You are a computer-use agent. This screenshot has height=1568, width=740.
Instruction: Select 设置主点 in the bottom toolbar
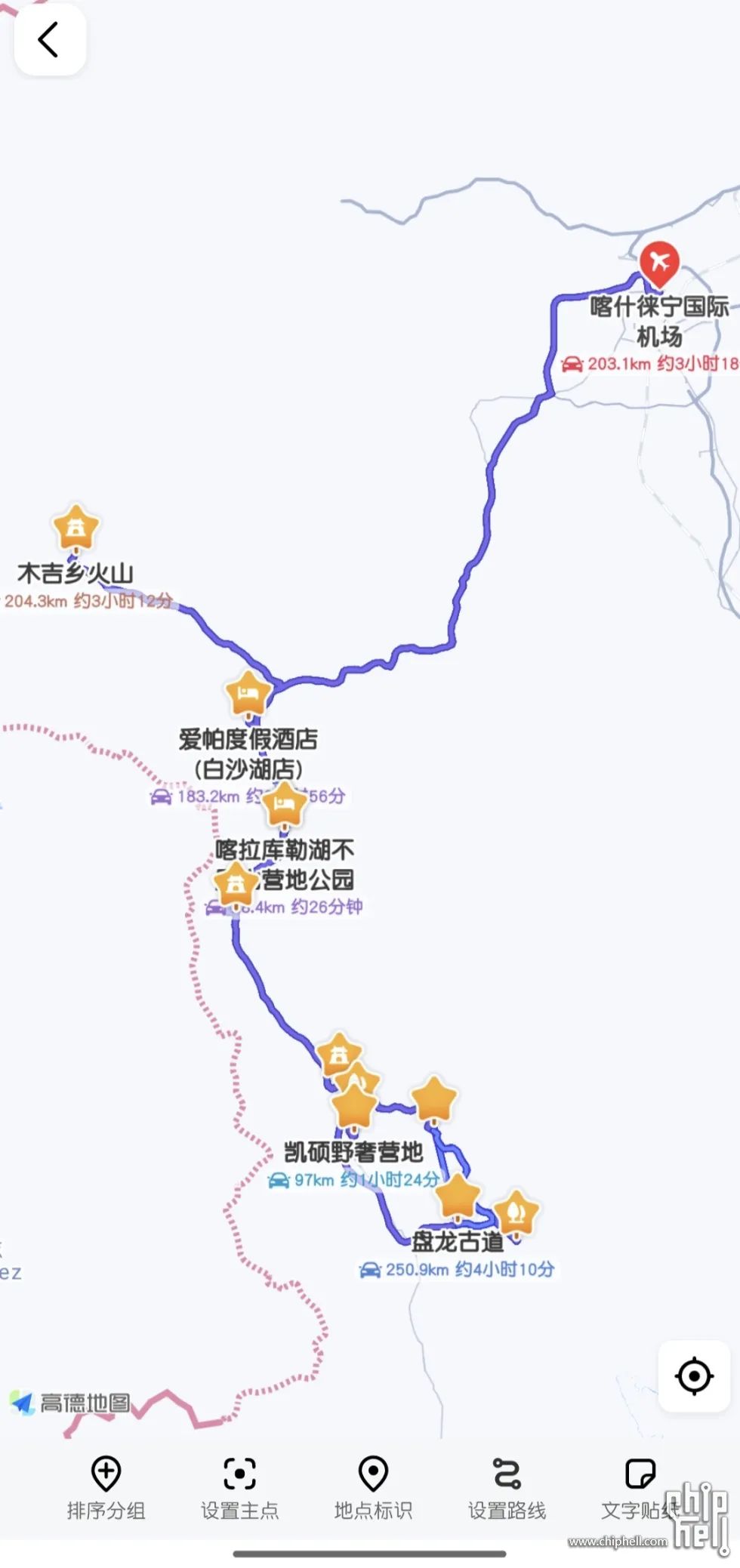[239, 1487]
